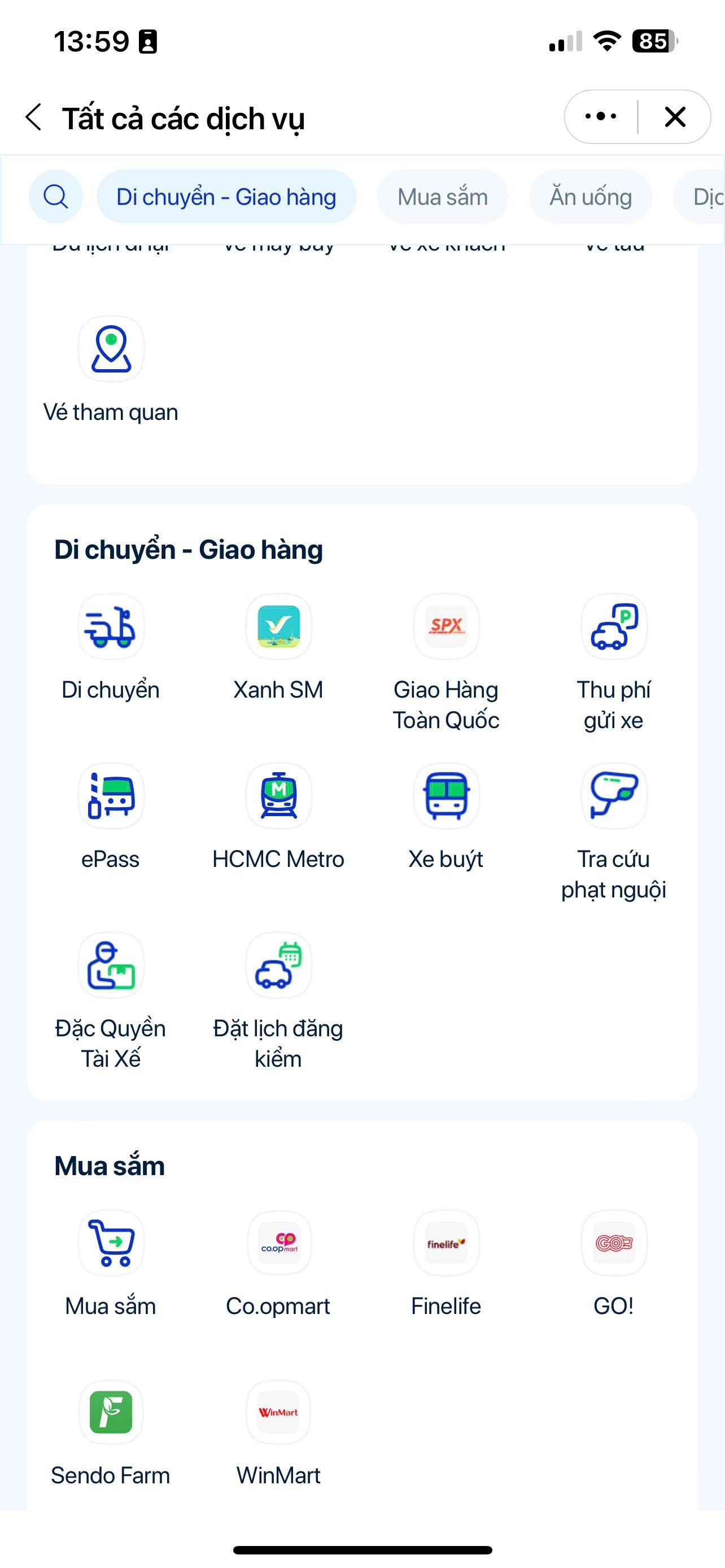Open the ePass toll service
Viewport: 725px width, 1568px height.
point(110,796)
